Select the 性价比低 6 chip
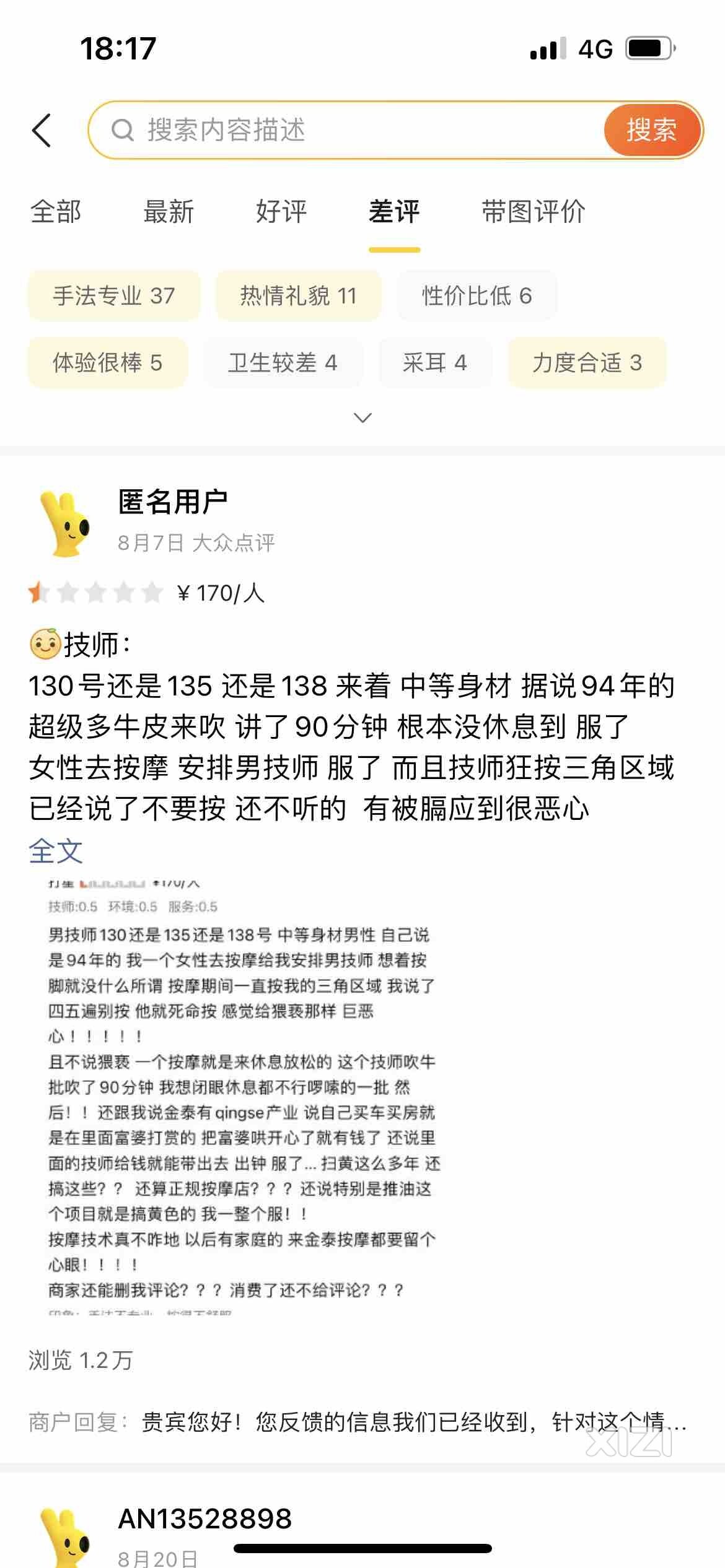 477,296
